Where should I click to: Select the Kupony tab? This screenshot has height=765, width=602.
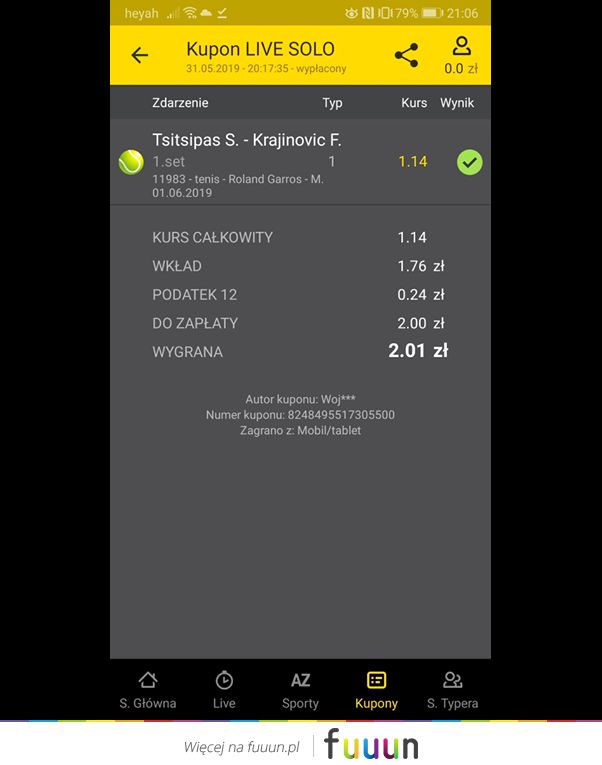(376, 690)
